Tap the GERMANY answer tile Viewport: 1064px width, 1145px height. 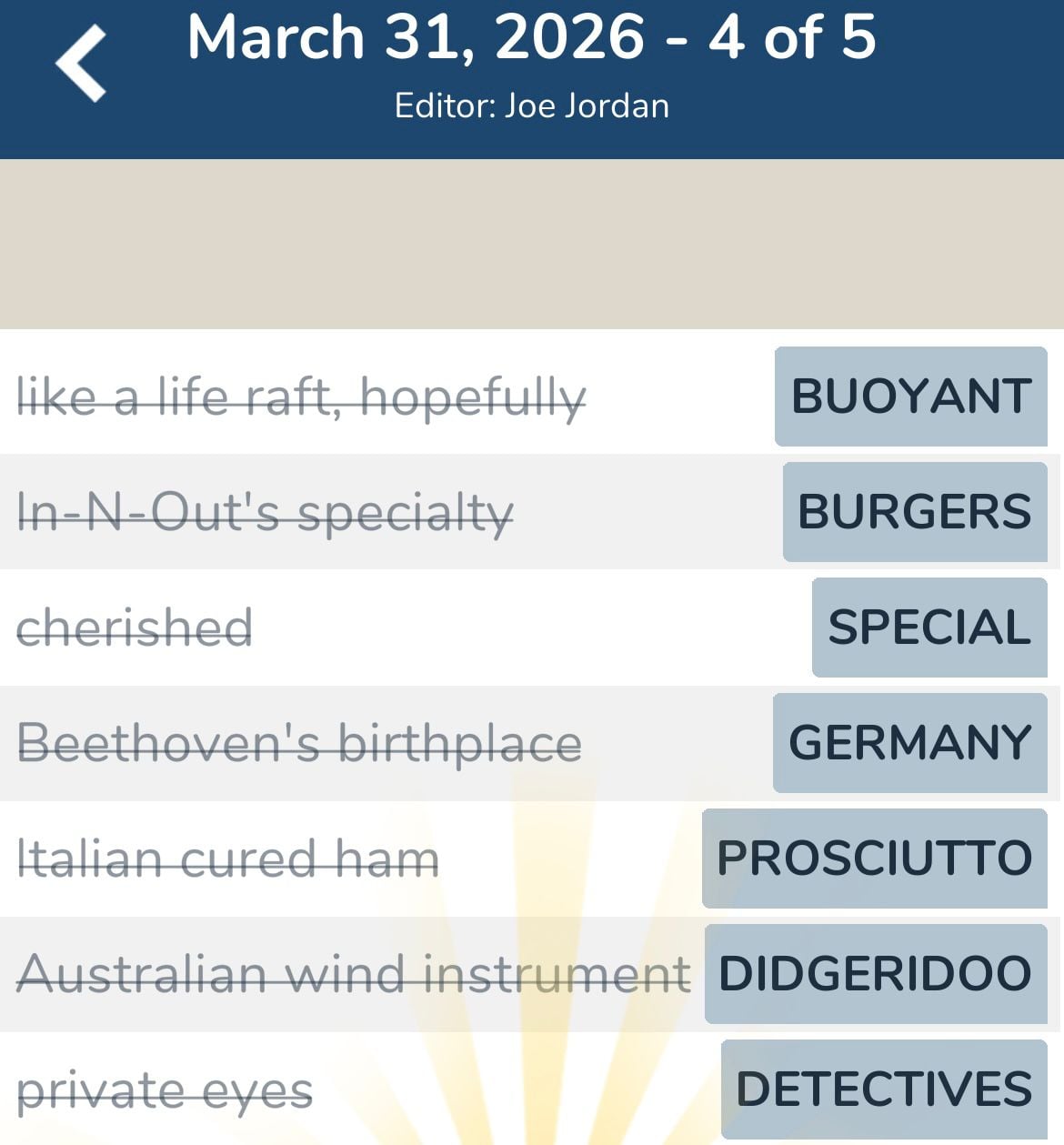[x=910, y=743]
